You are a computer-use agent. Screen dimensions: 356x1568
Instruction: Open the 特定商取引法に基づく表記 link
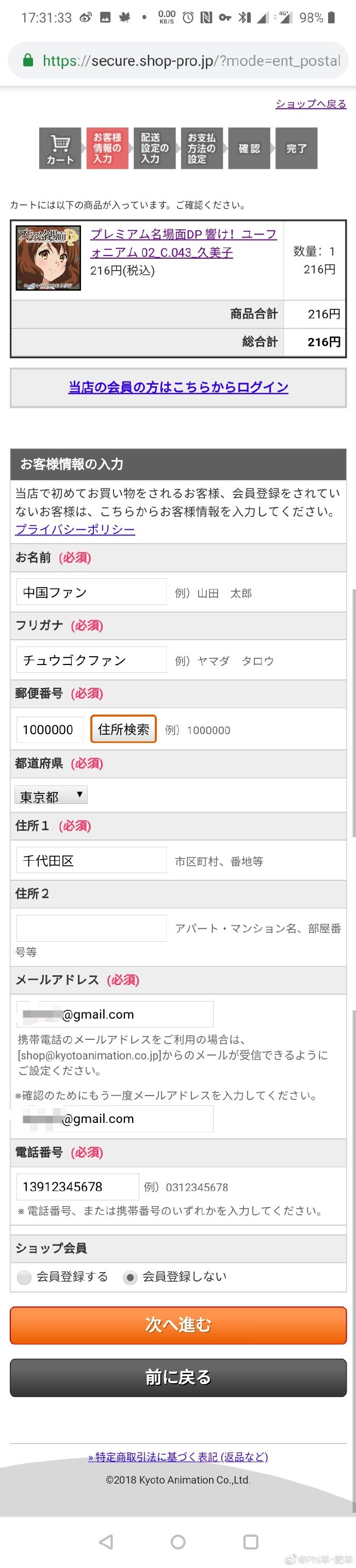pyautogui.click(x=177, y=1456)
